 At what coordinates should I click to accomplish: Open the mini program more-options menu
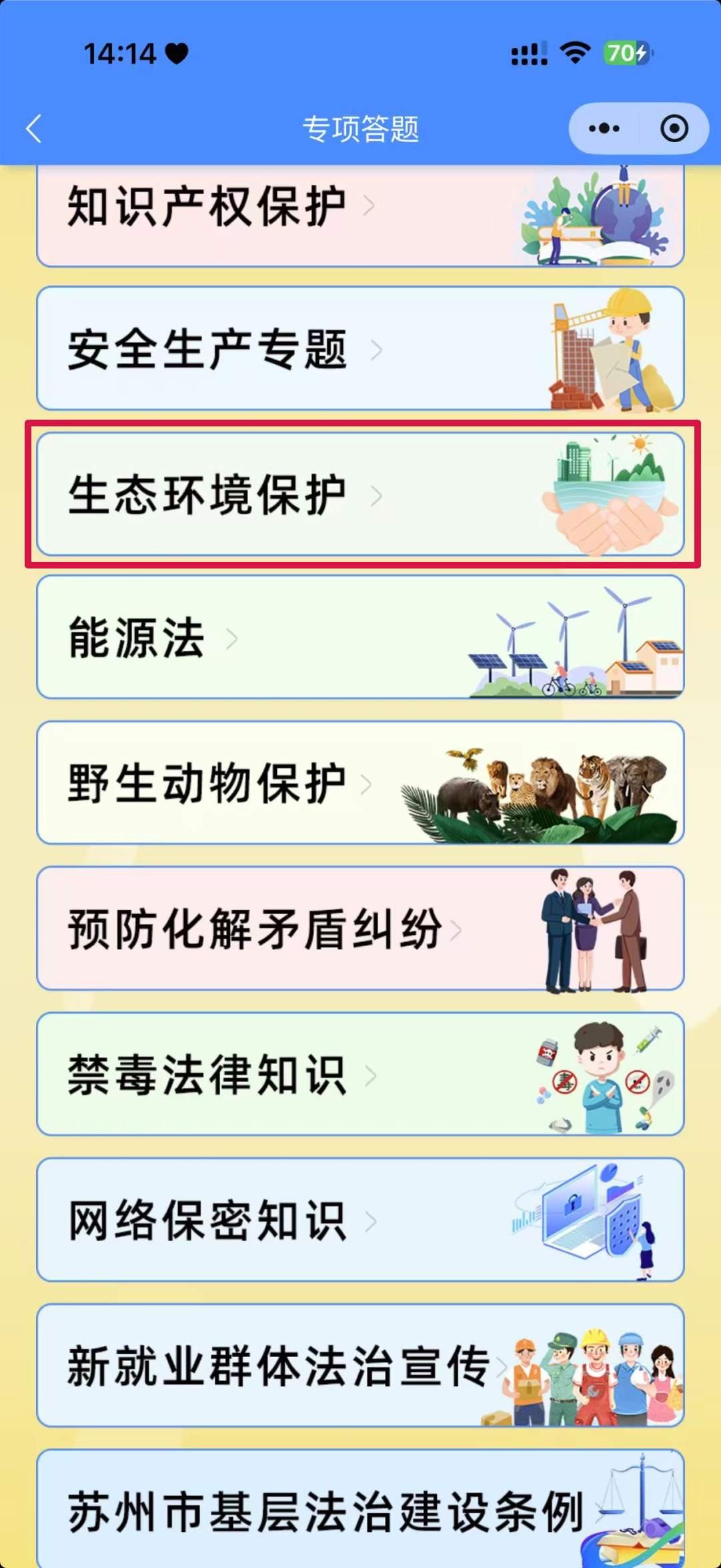(x=604, y=128)
